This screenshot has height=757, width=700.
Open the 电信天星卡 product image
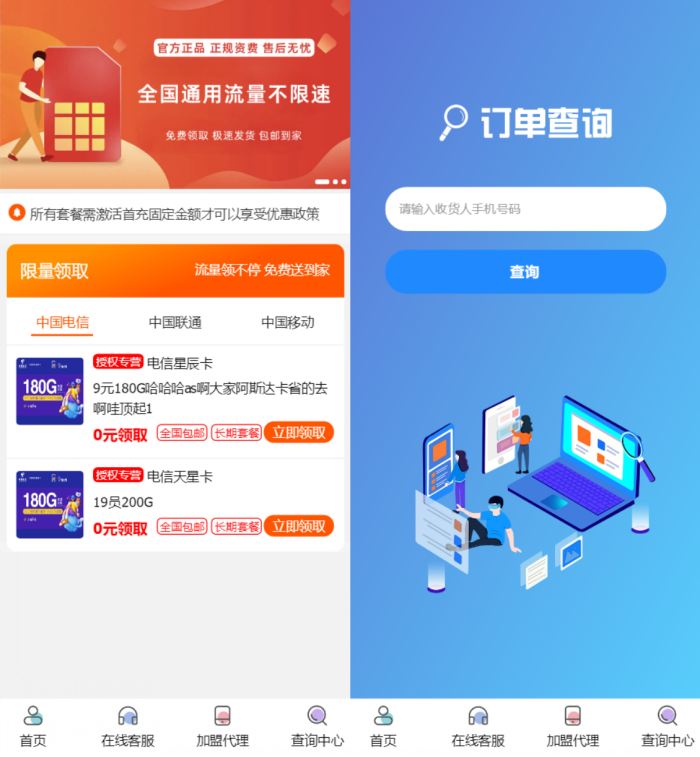click(x=49, y=504)
